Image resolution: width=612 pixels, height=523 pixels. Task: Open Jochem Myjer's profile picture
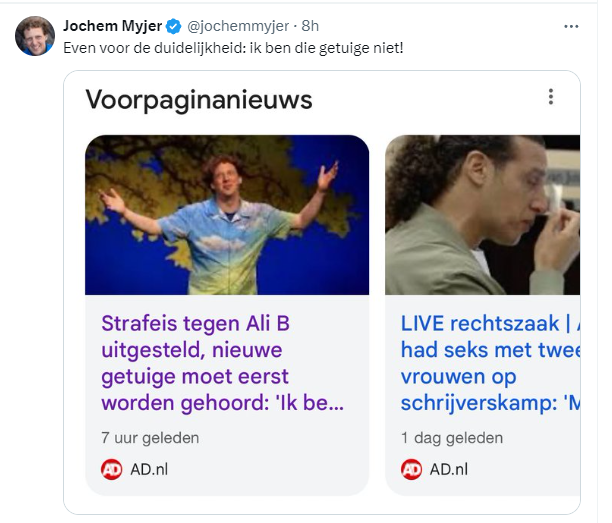(x=35, y=36)
